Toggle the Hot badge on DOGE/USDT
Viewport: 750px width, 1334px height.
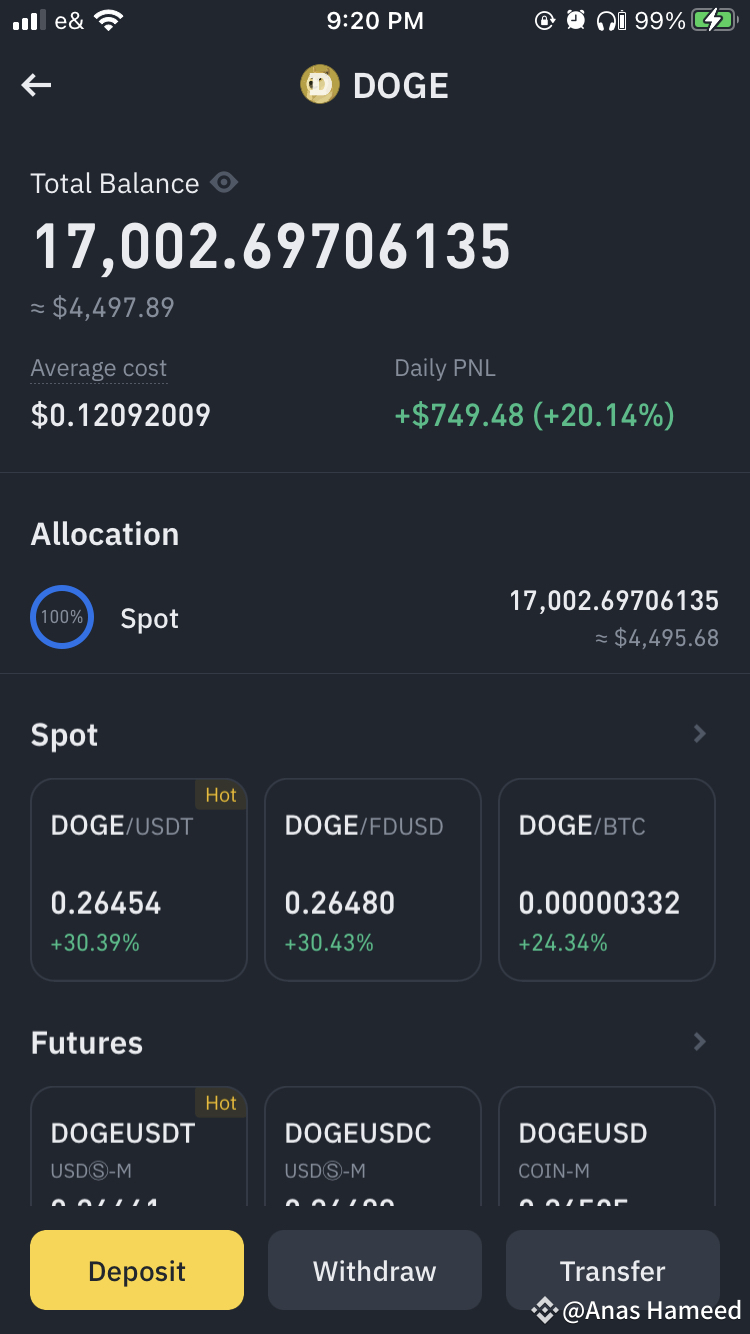pyautogui.click(x=220, y=795)
